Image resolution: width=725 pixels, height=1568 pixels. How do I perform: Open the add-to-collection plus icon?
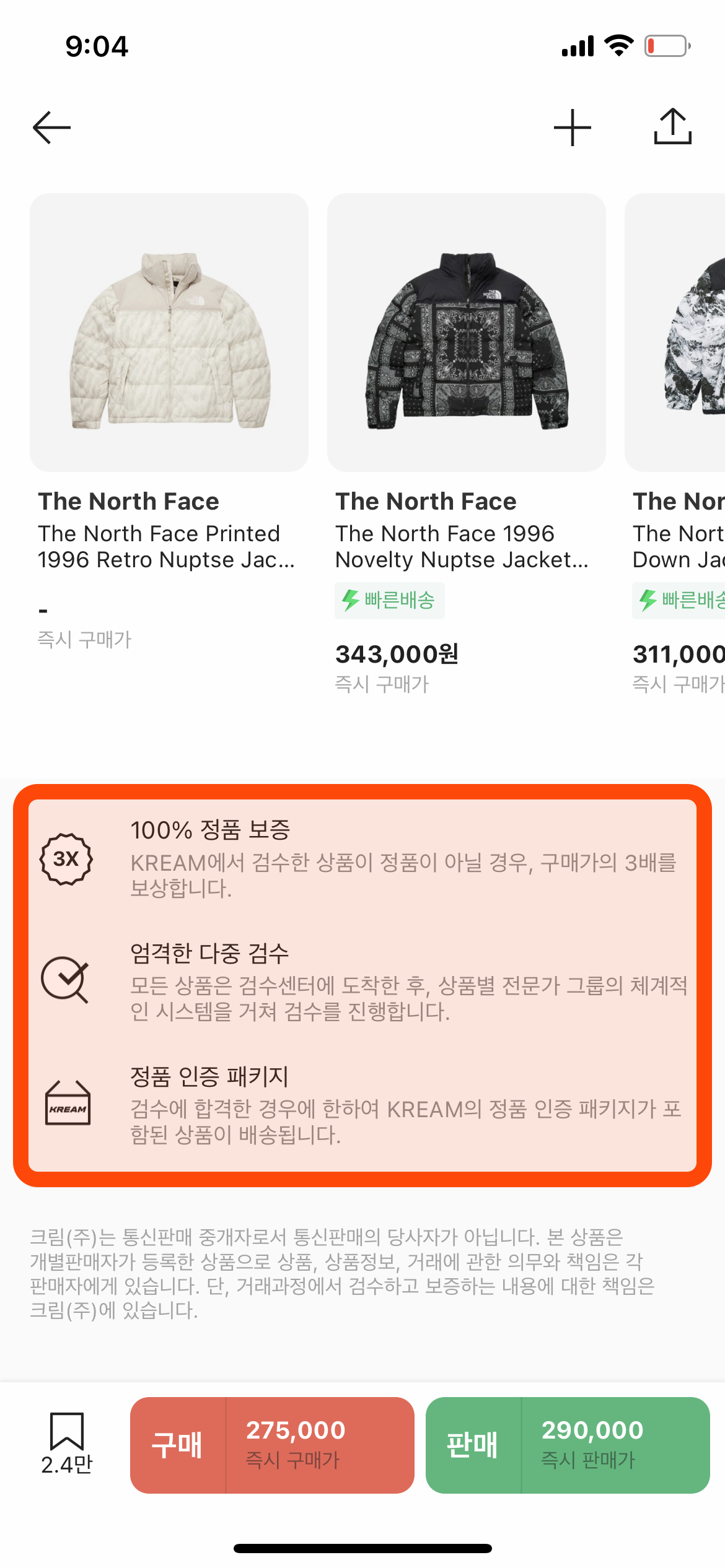click(573, 127)
